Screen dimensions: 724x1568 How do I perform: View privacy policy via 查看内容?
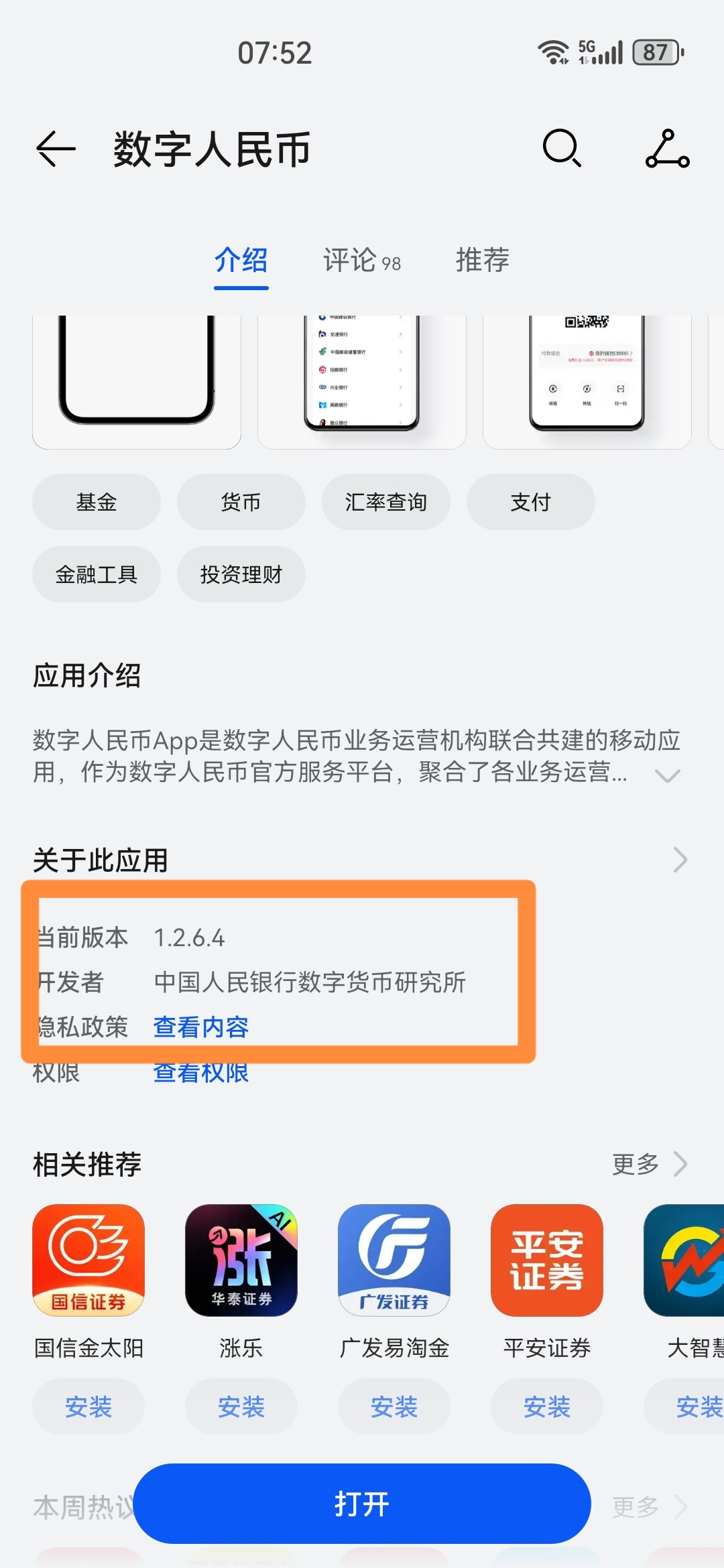pyautogui.click(x=201, y=1027)
